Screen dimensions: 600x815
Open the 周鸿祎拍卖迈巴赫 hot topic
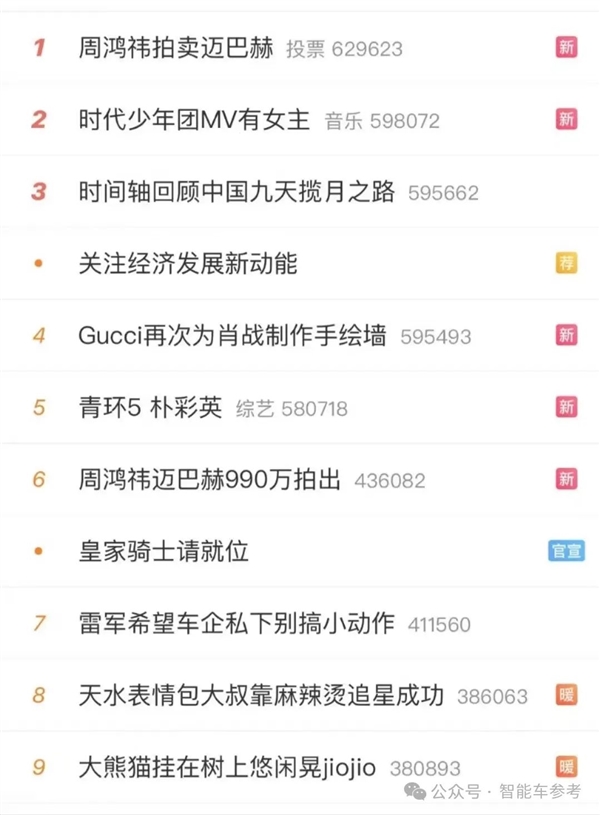point(176,48)
